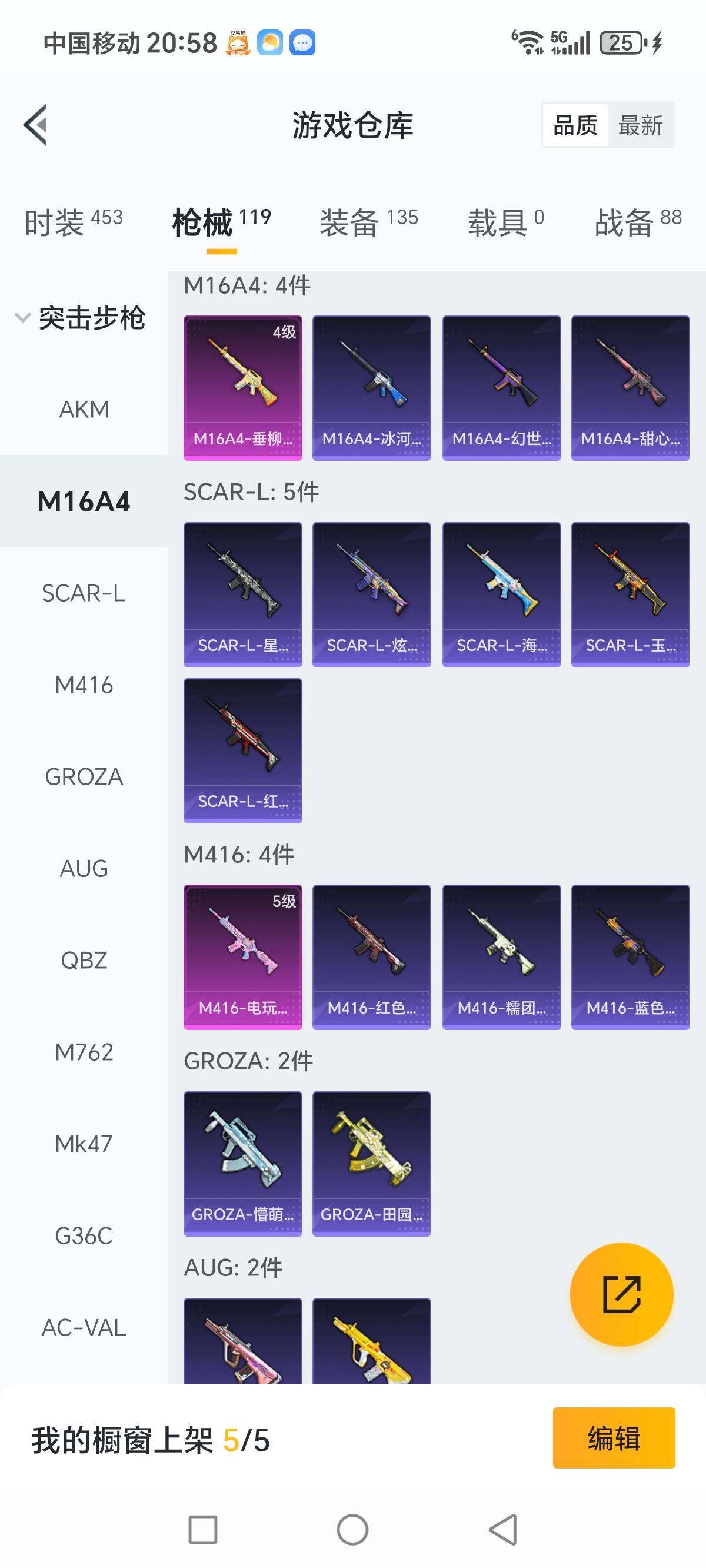Go back using the top-left arrow
706x1568 pixels.
pyautogui.click(x=35, y=125)
